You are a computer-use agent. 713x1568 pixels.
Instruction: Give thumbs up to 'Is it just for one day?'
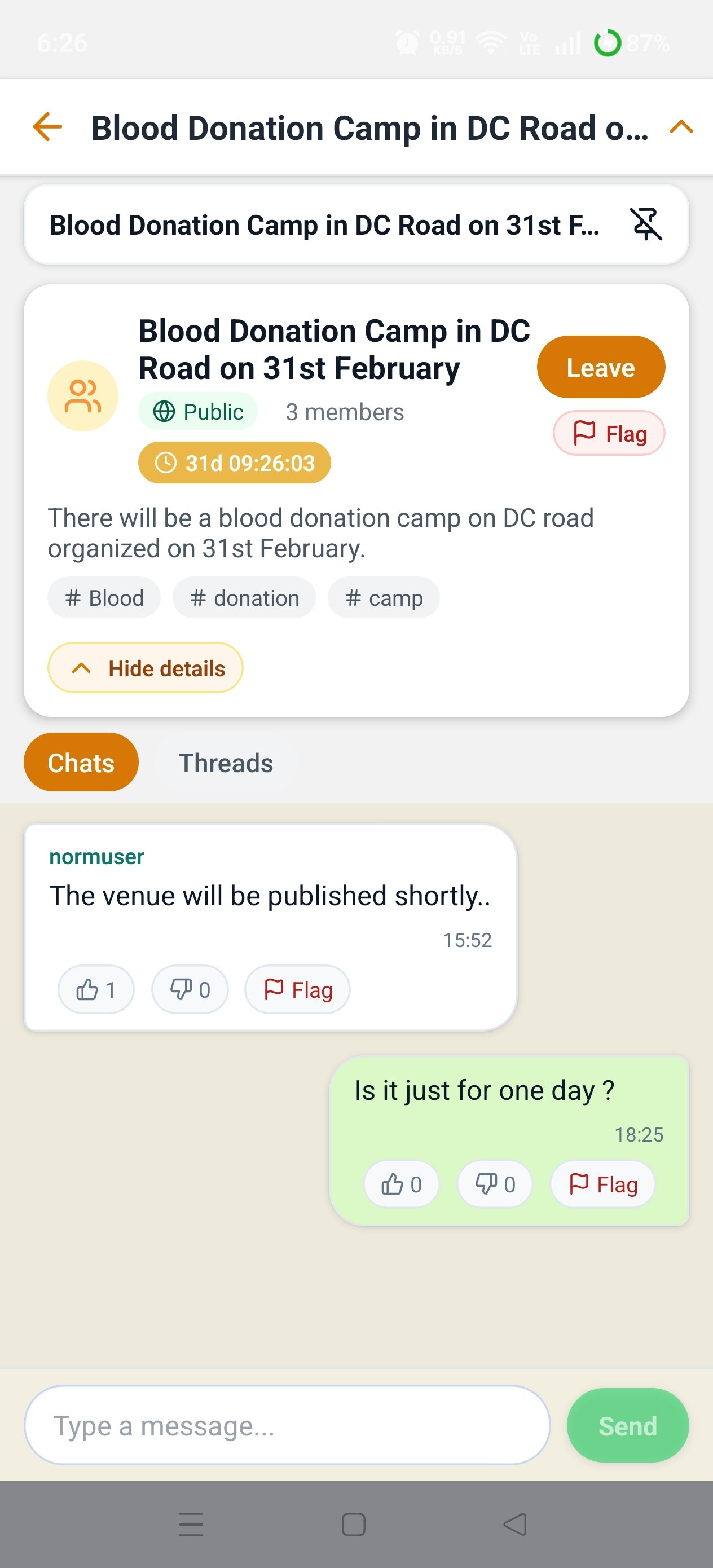click(400, 1183)
